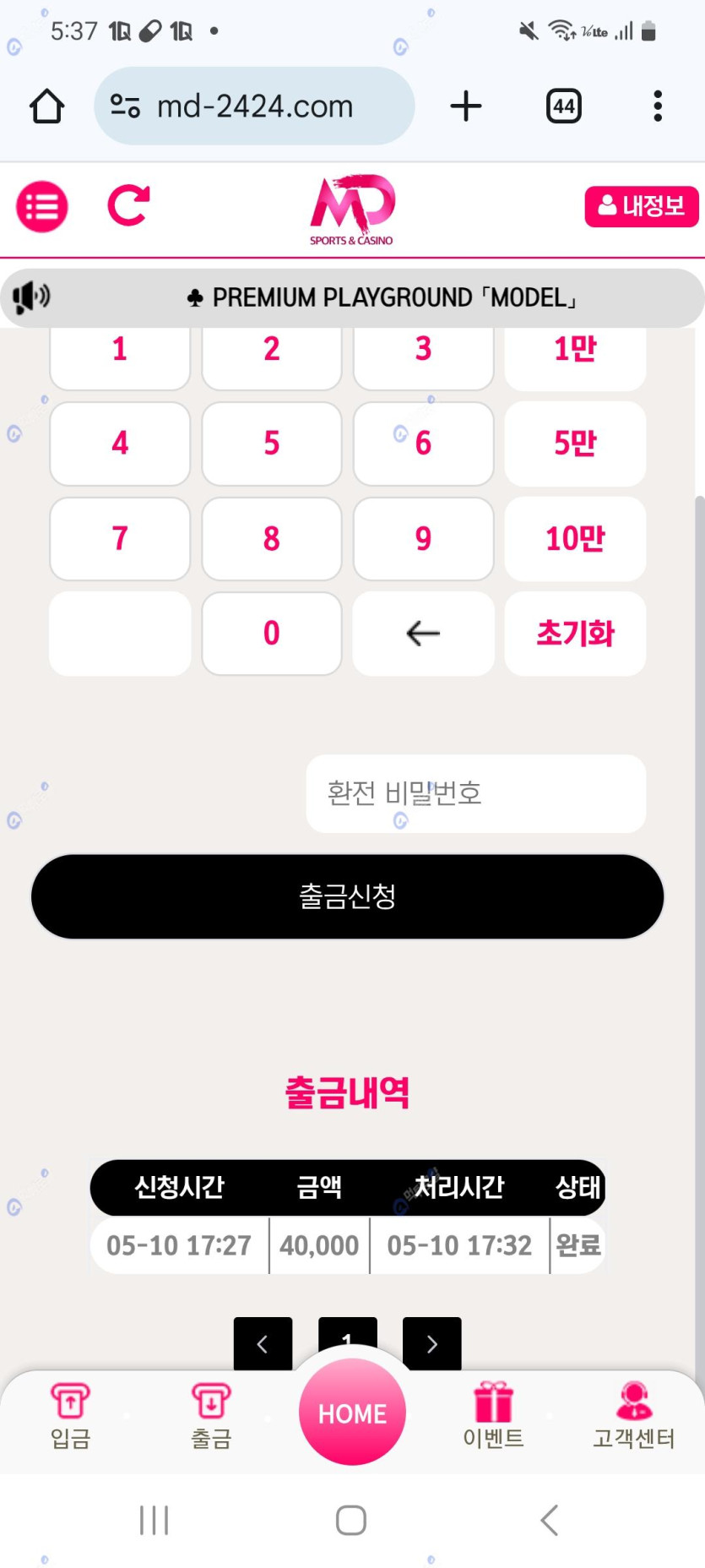This screenshot has height=1568, width=705.
Task: Go to HOME from bottom bar
Action: tap(352, 1413)
